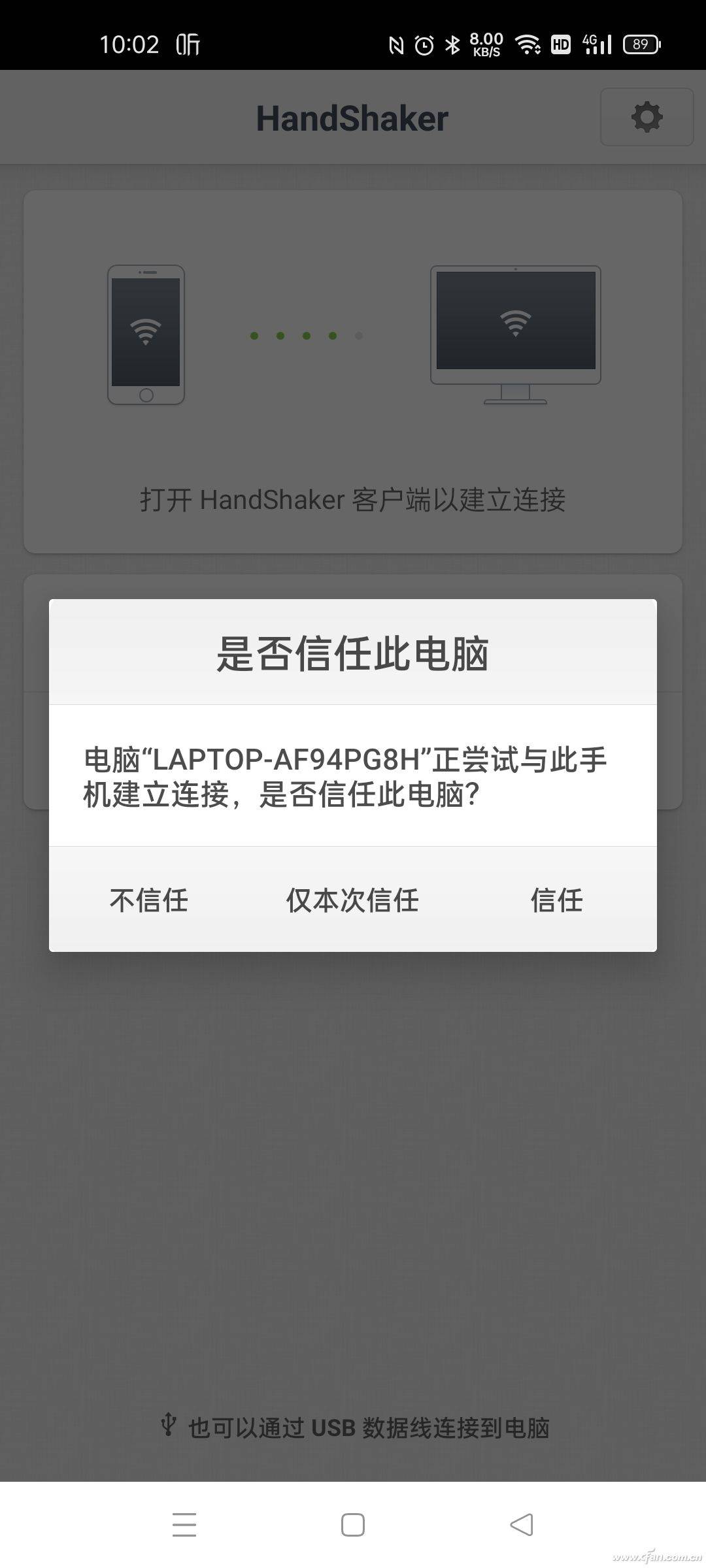Tap the NFC icon in the status bar
Image resolution: width=706 pixels, height=1568 pixels.
click(x=395, y=44)
